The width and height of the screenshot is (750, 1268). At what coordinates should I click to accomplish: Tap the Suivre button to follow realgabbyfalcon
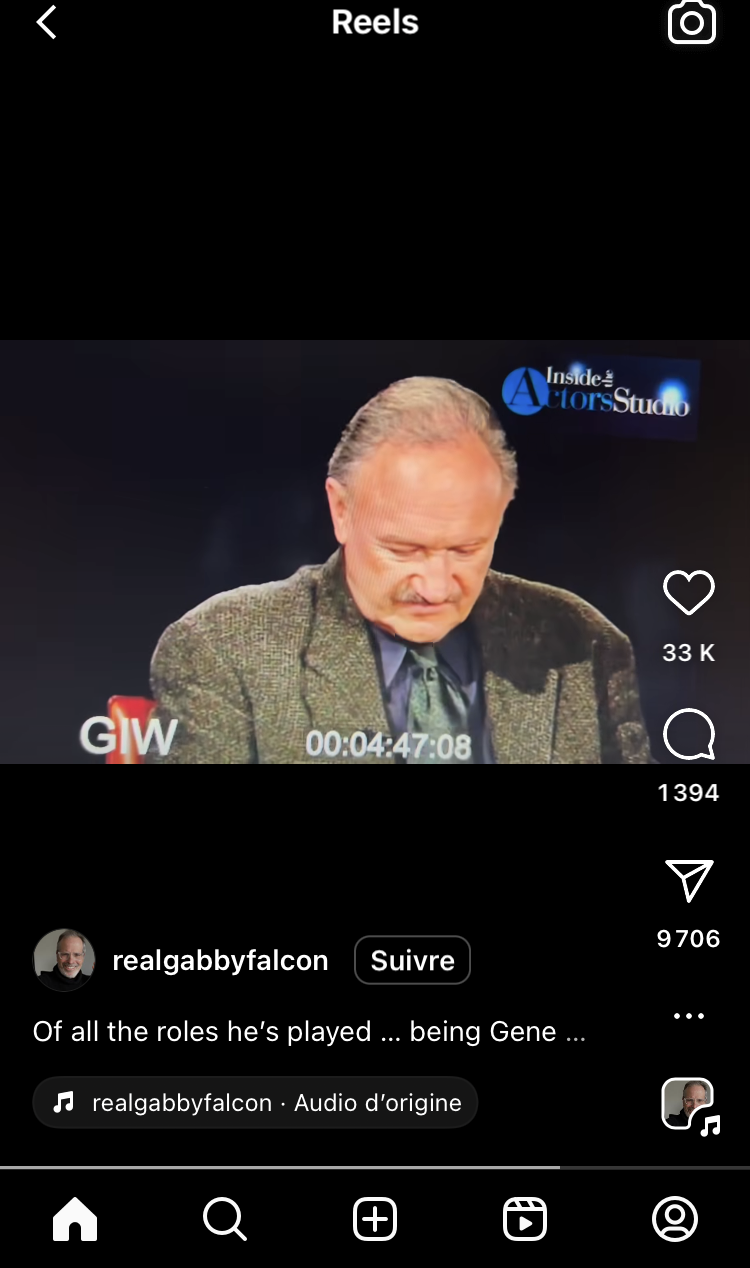tap(412, 960)
